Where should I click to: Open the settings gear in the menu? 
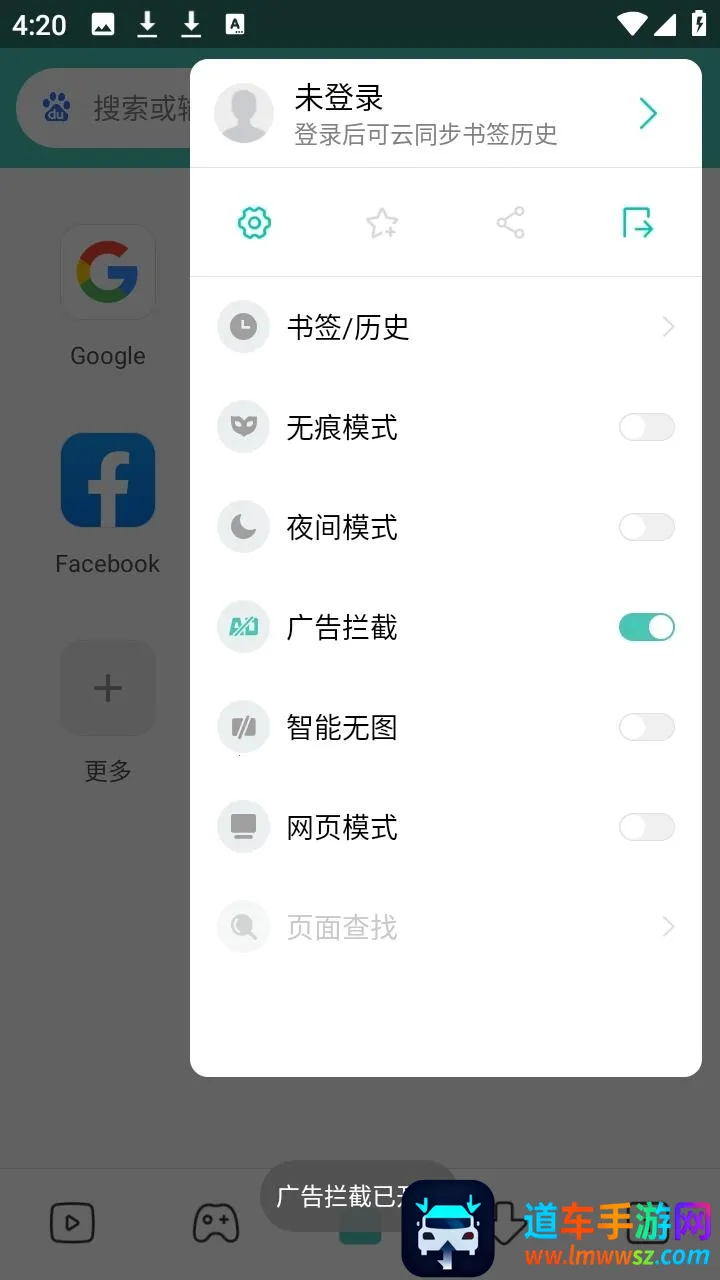[x=253, y=222]
